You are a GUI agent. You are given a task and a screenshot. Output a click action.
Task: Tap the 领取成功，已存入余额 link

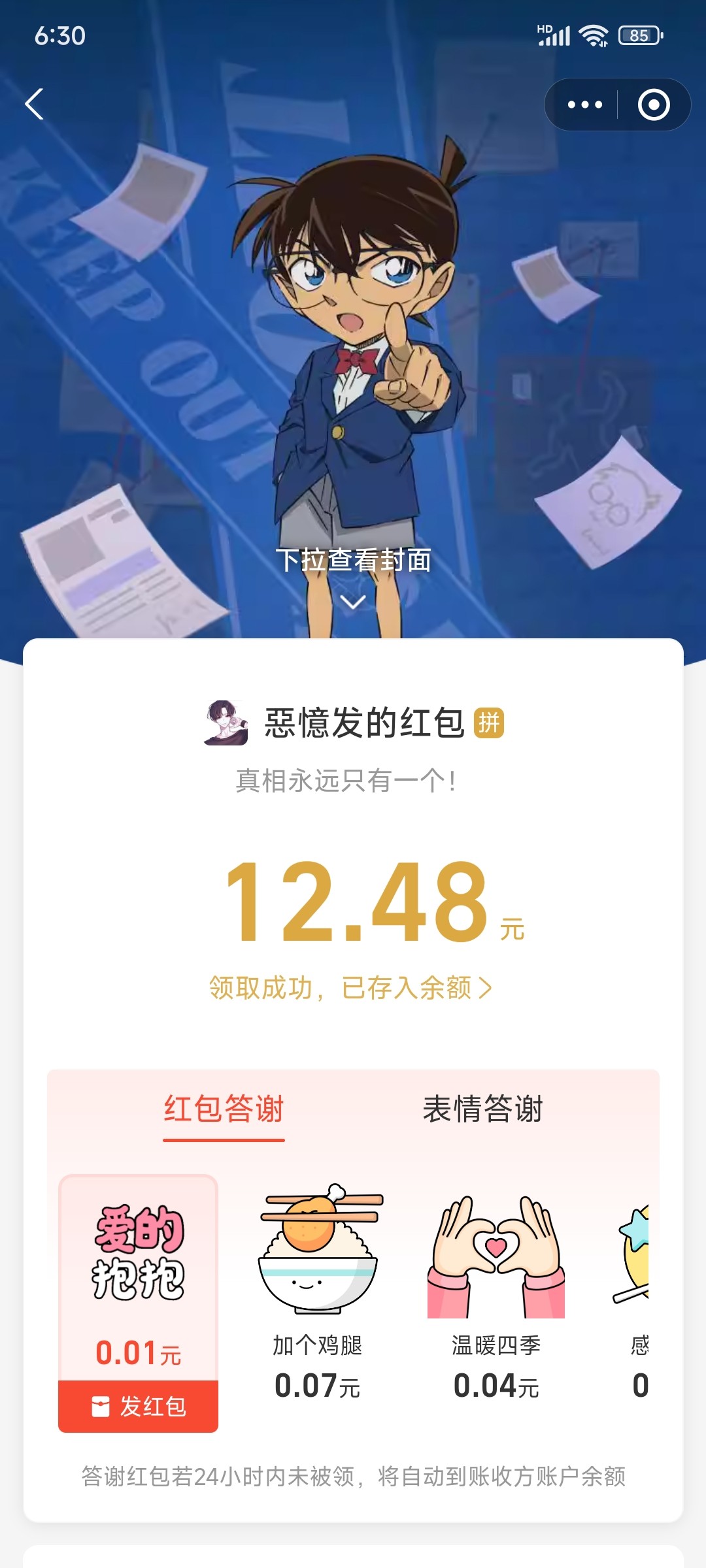tap(350, 988)
